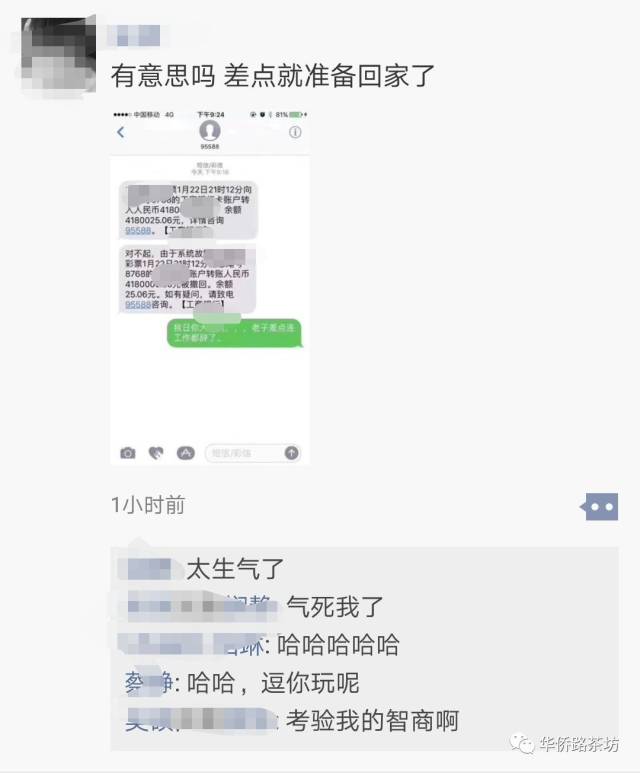Reply to the comment 太生气了
The image size is (640, 773).
(235, 570)
